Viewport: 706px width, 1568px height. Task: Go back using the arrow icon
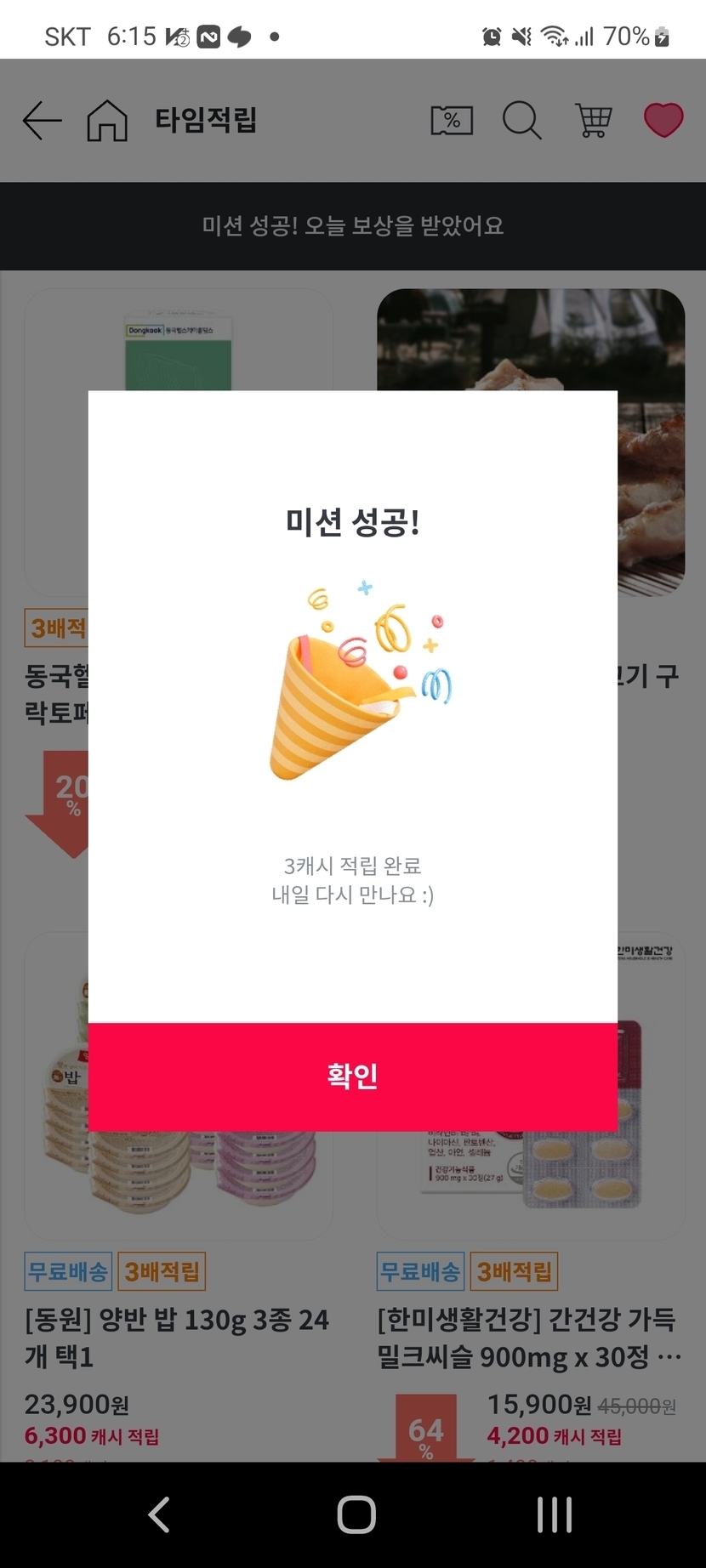tap(42, 120)
